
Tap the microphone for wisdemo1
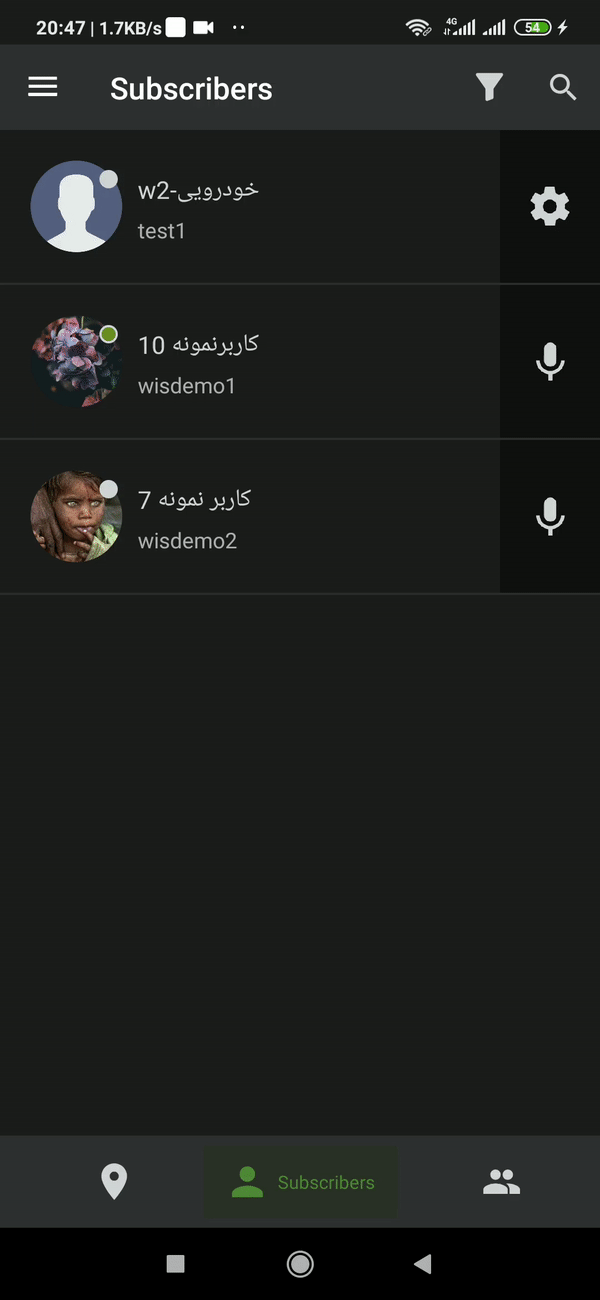pos(550,362)
